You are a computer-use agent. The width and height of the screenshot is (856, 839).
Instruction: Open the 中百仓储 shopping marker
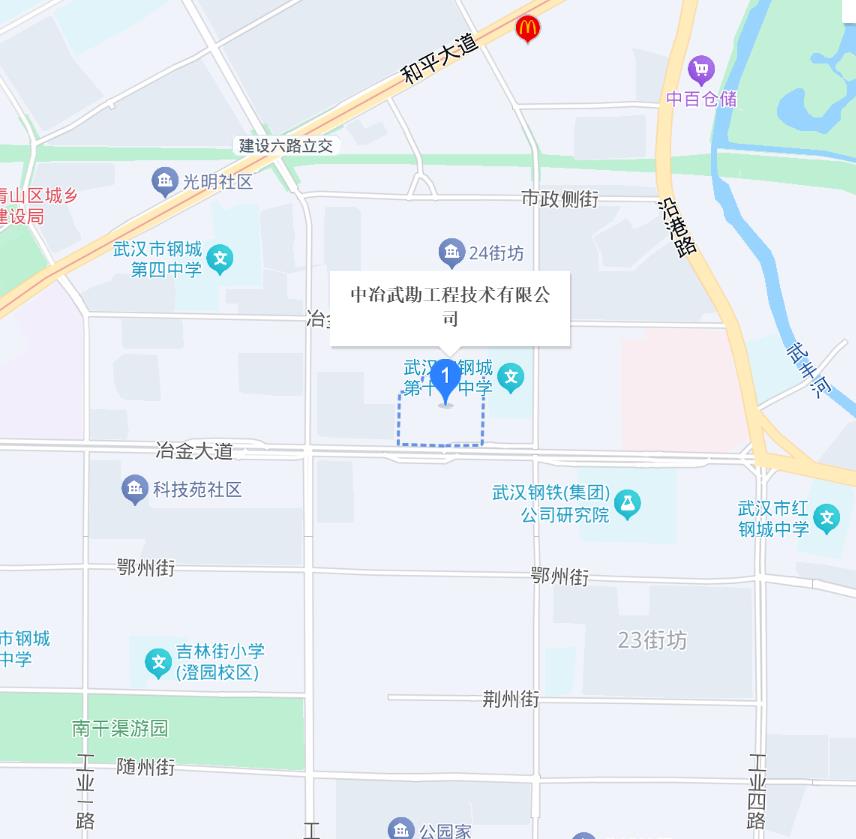(x=702, y=70)
